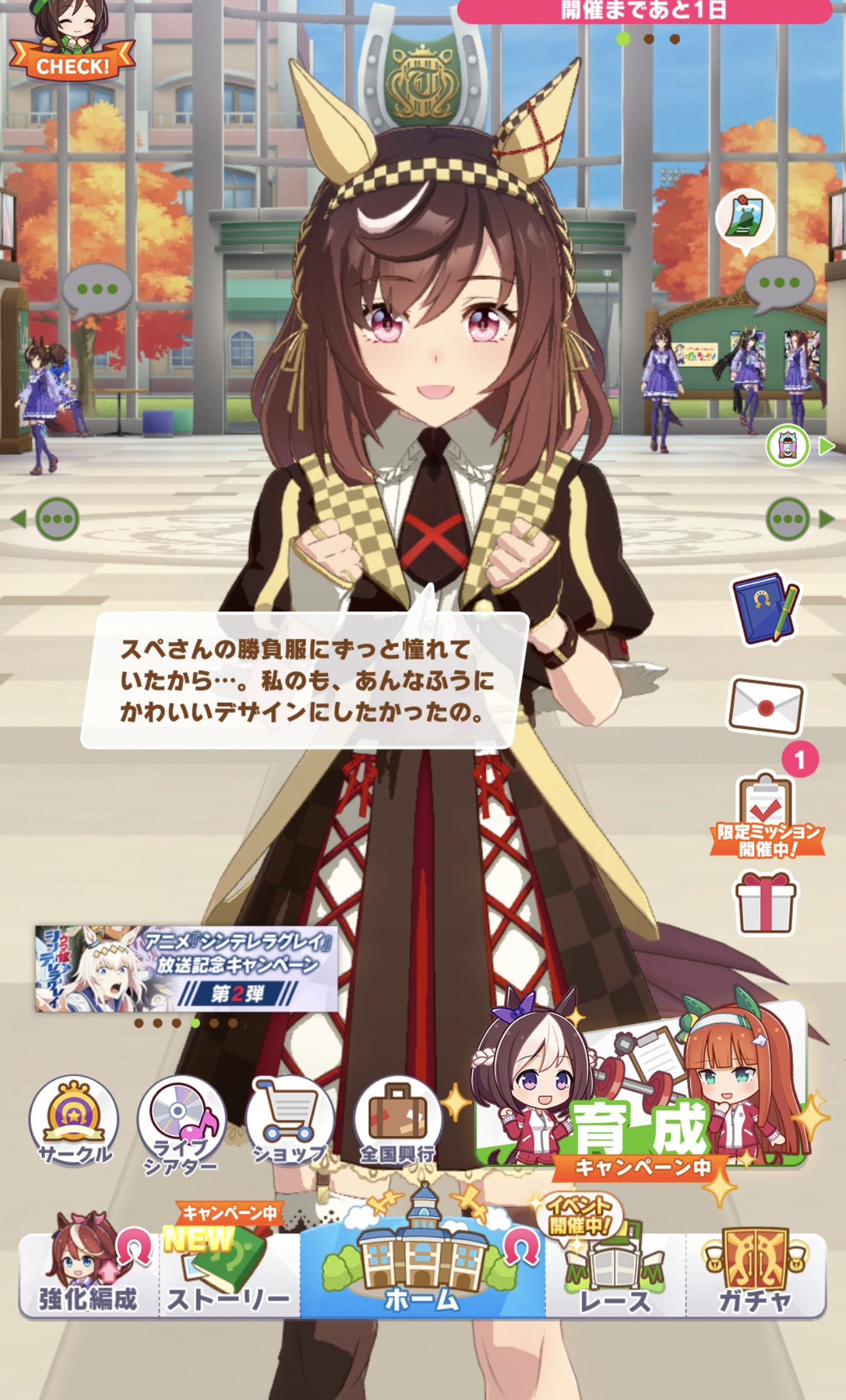Switch to the ガチャ tab

click(756, 1273)
